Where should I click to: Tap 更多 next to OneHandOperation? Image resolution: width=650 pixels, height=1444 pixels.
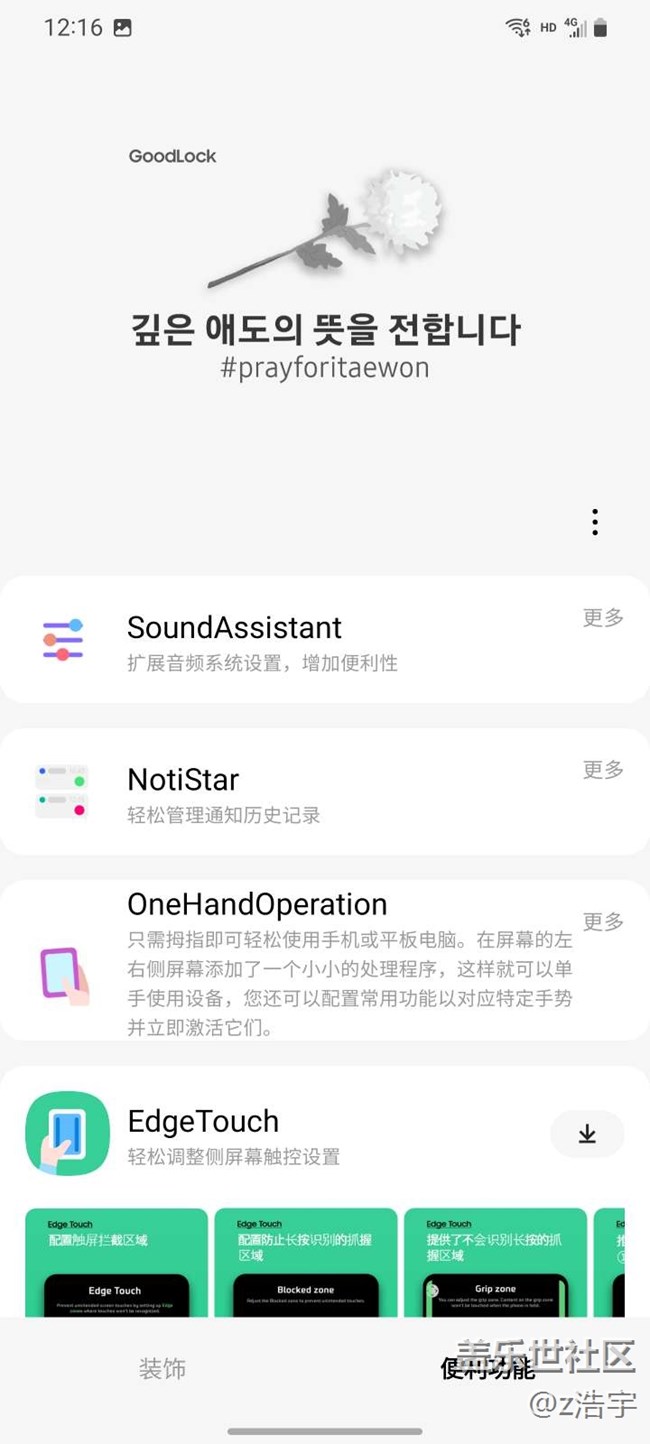click(603, 922)
